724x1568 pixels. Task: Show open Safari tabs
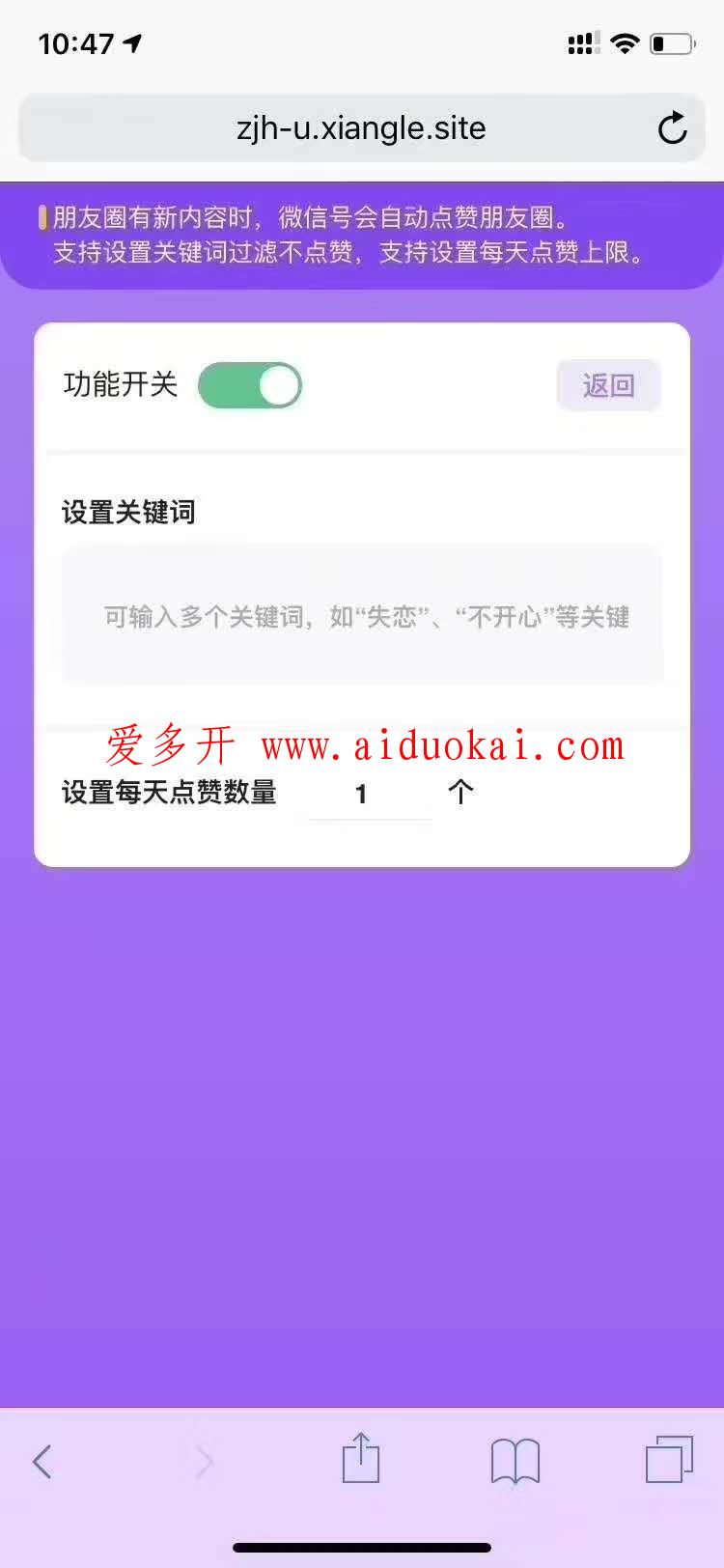[669, 1459]
